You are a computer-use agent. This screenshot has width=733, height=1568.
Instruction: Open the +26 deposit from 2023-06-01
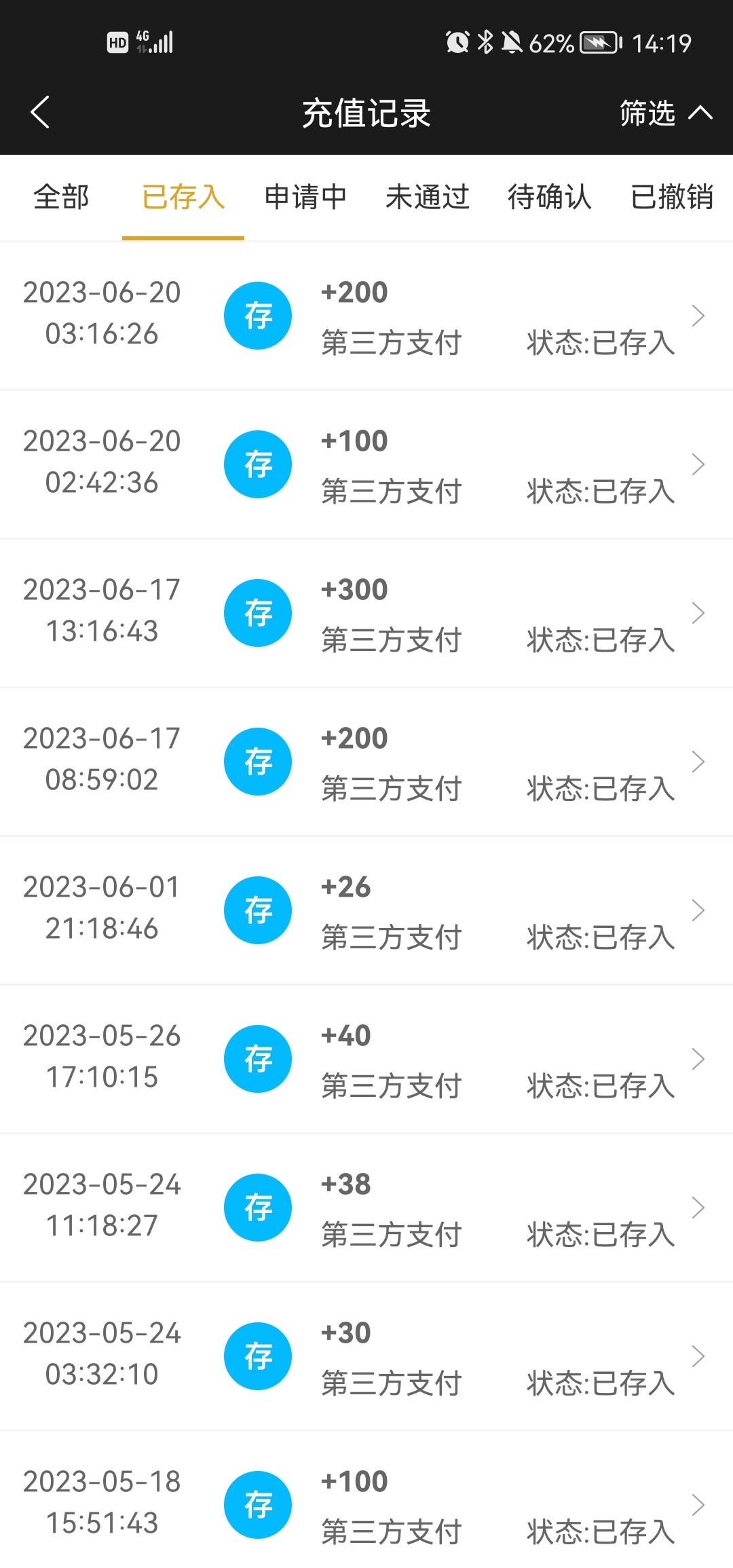click(366, 911)
